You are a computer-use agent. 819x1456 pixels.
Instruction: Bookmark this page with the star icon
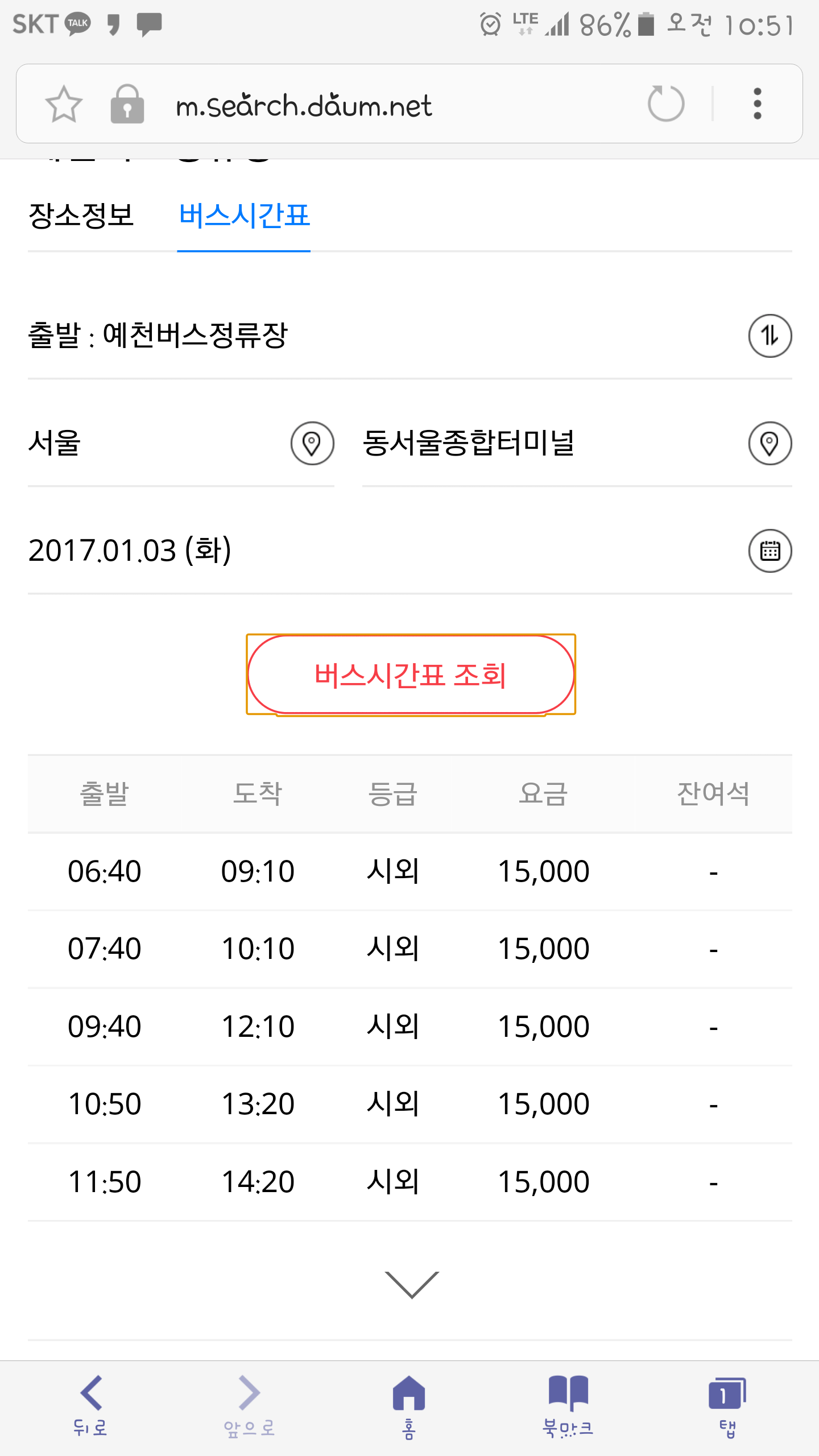(x=64, y=104)
